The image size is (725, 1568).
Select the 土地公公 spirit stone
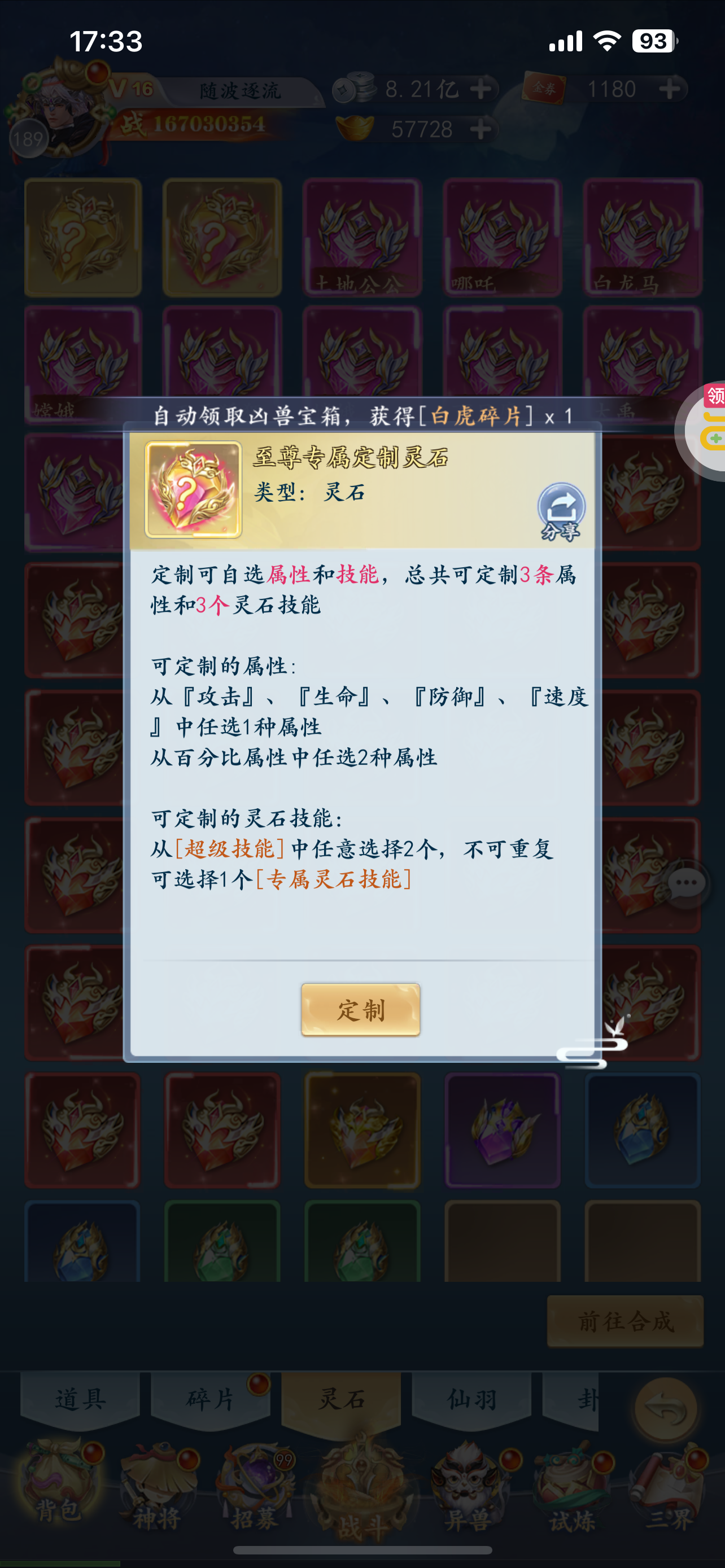(362, 238)
